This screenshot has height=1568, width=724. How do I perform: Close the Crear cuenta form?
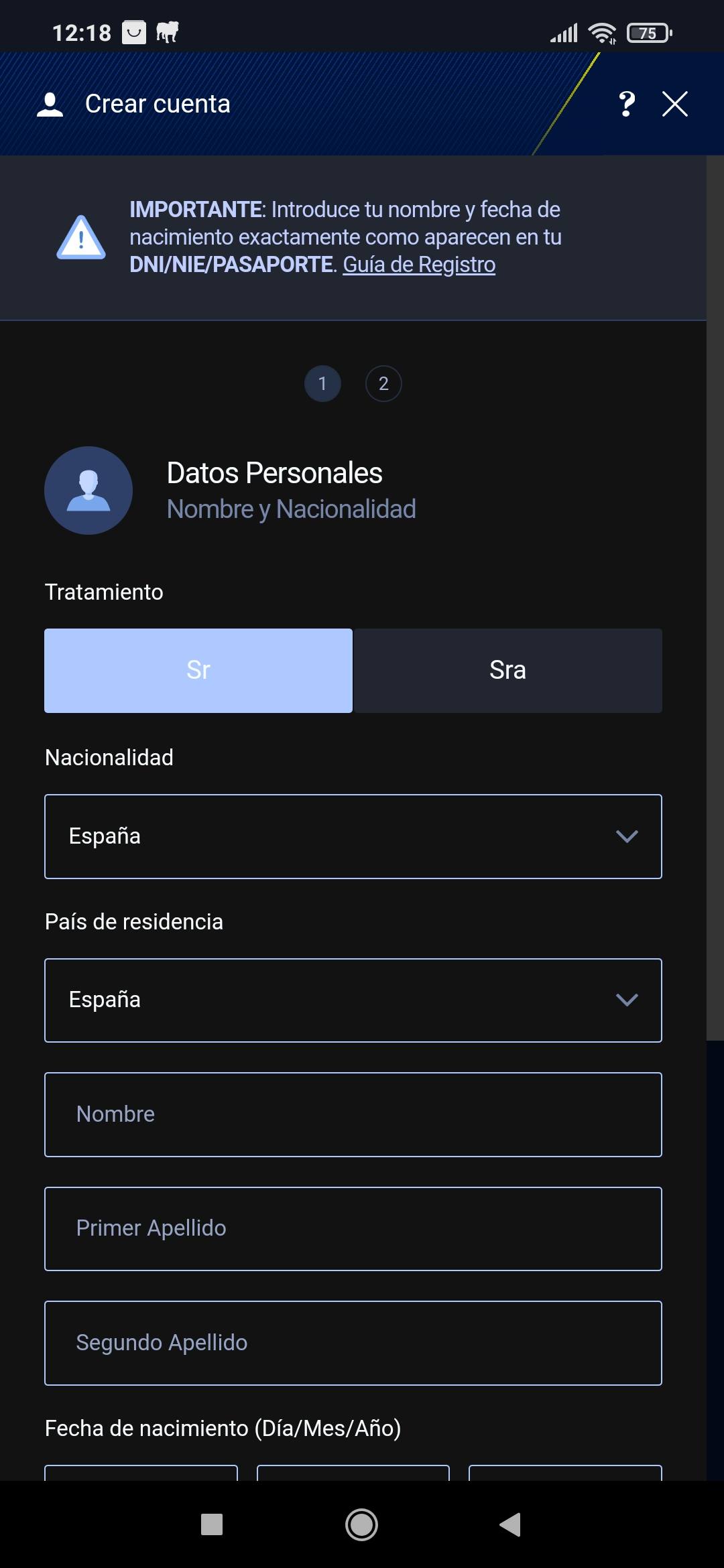click(x=674, y=104)
